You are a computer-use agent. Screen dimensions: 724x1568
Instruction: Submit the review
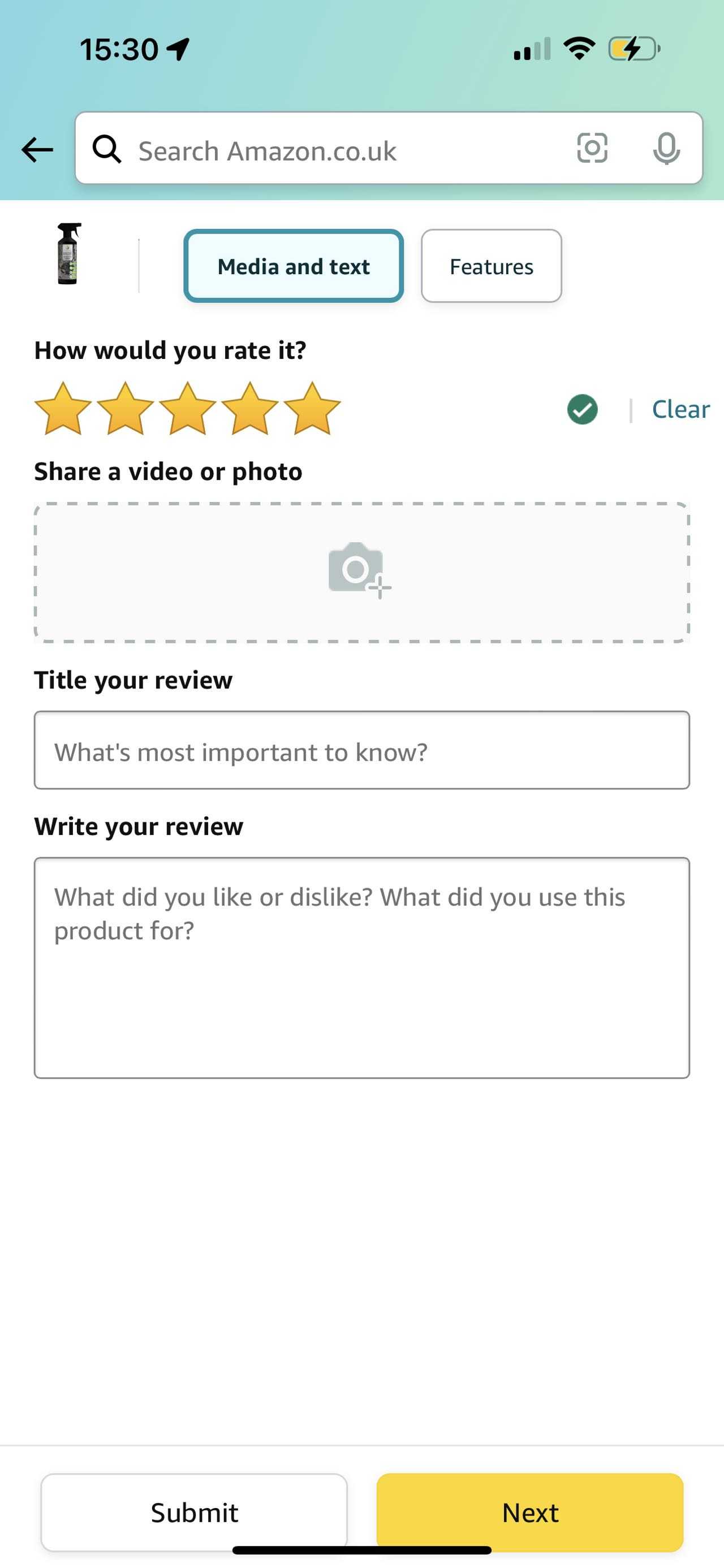(194, 1512)
